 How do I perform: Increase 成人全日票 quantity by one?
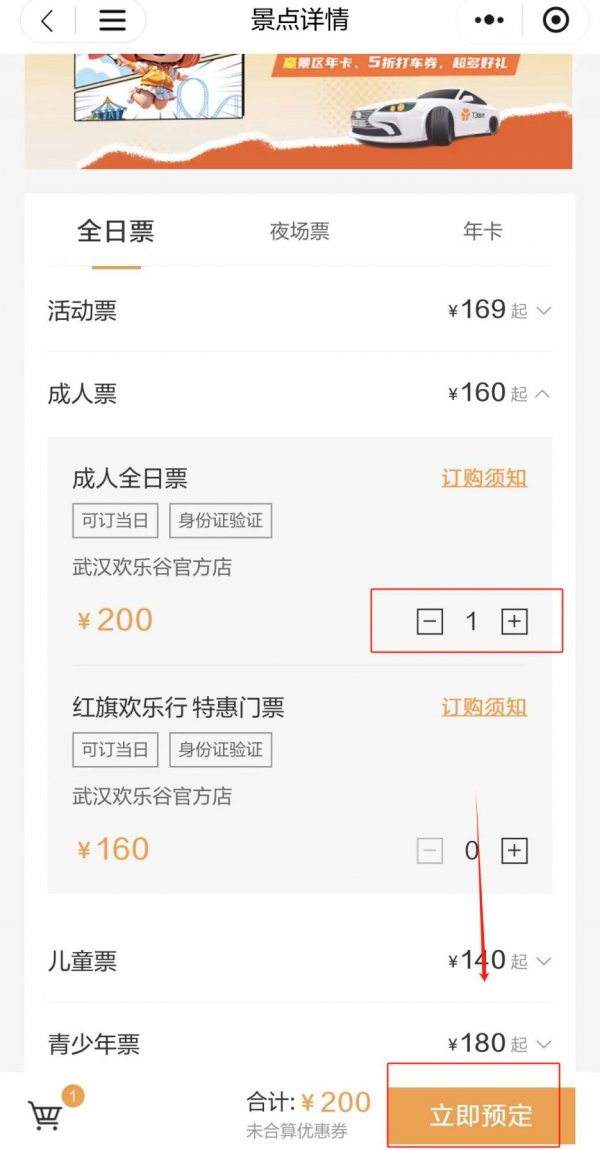point(514,622)
